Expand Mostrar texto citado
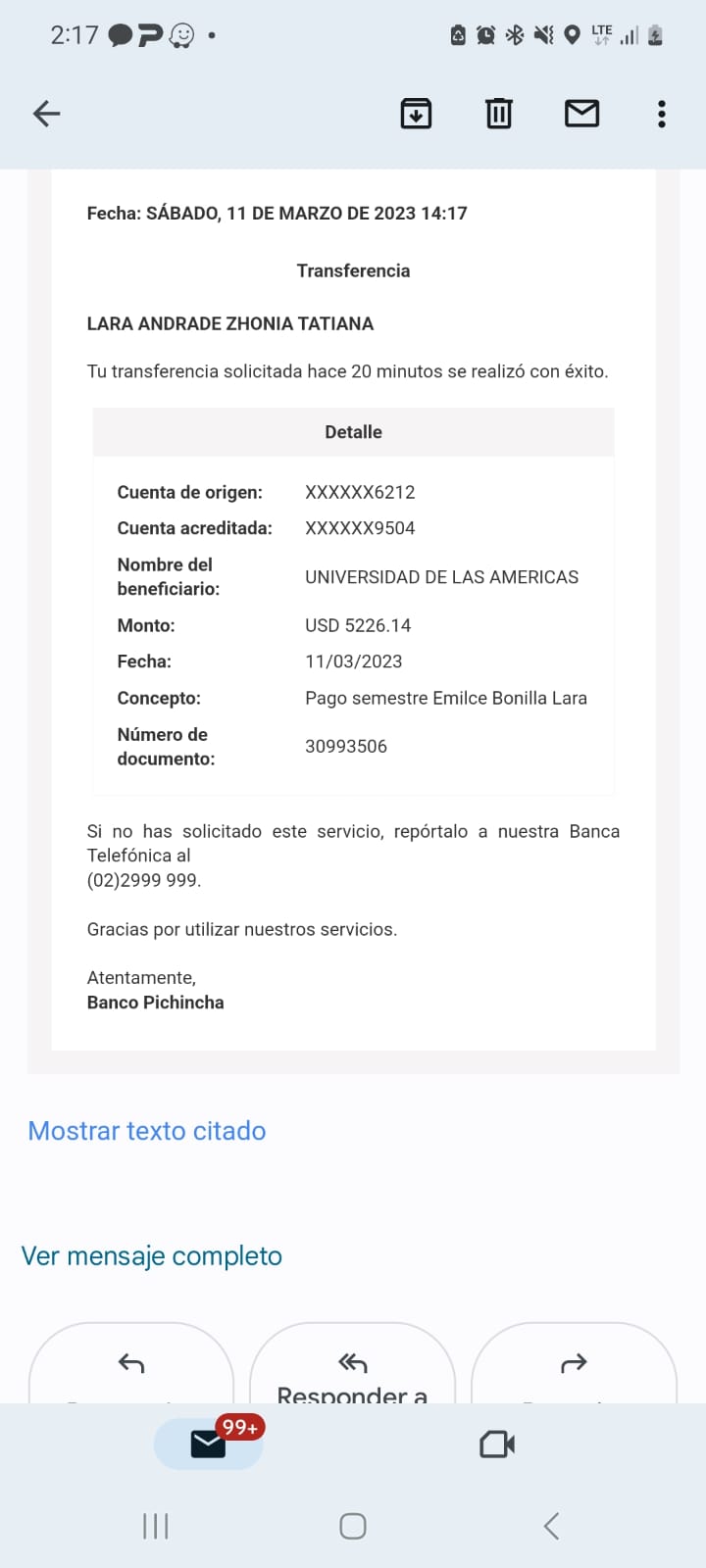This screenshot has width=706, height=1568. [x=147, y=1131]
